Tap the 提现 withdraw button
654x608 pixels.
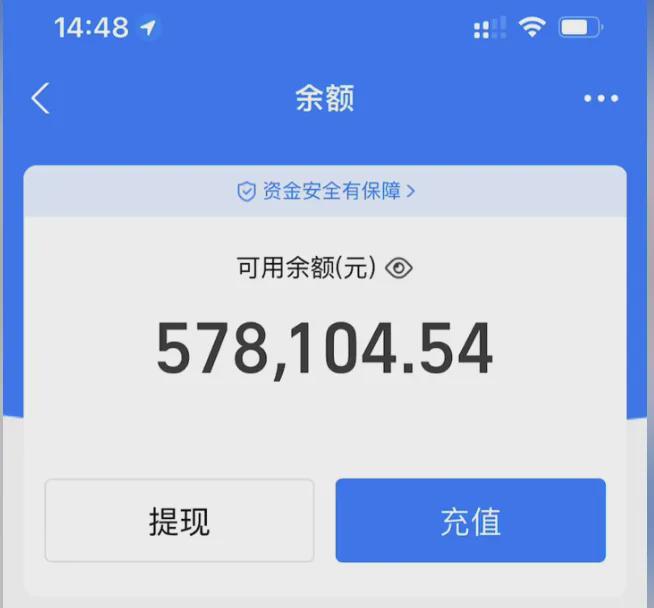[x=179, y=521]
